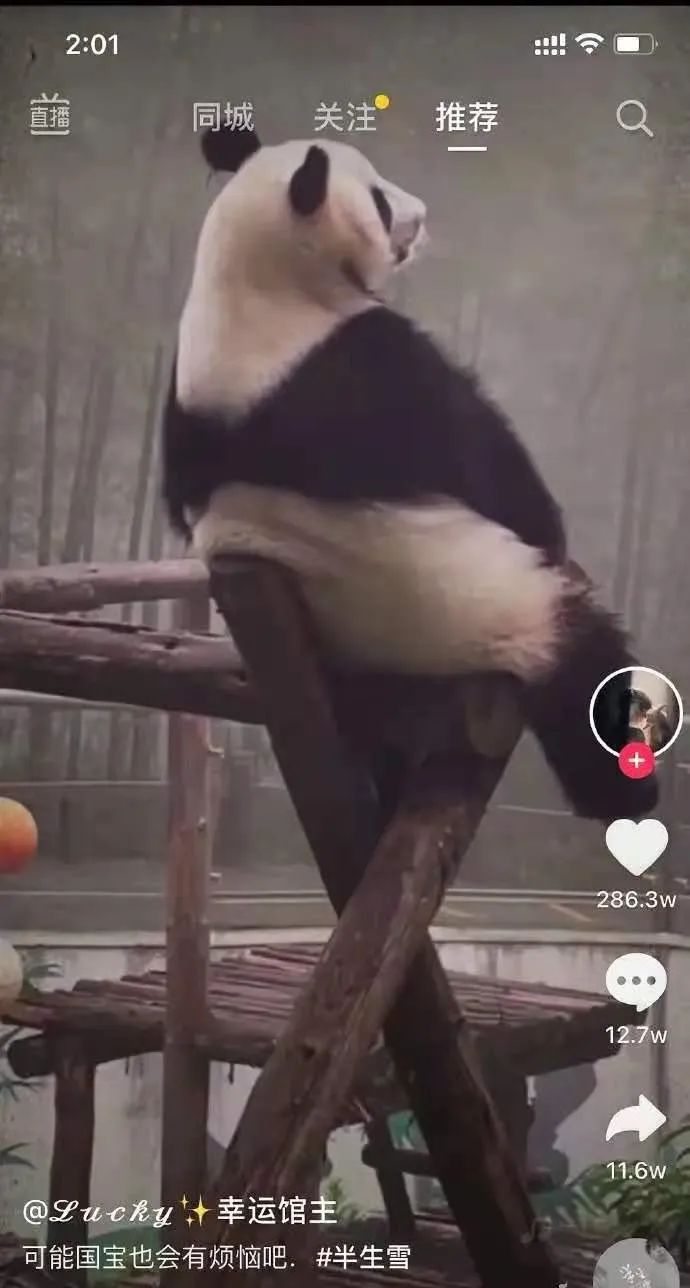The height and width of the screenshot is (1288, 690).
Task: Open the #半生雪 hashtag
Action: coord(362,1257)
